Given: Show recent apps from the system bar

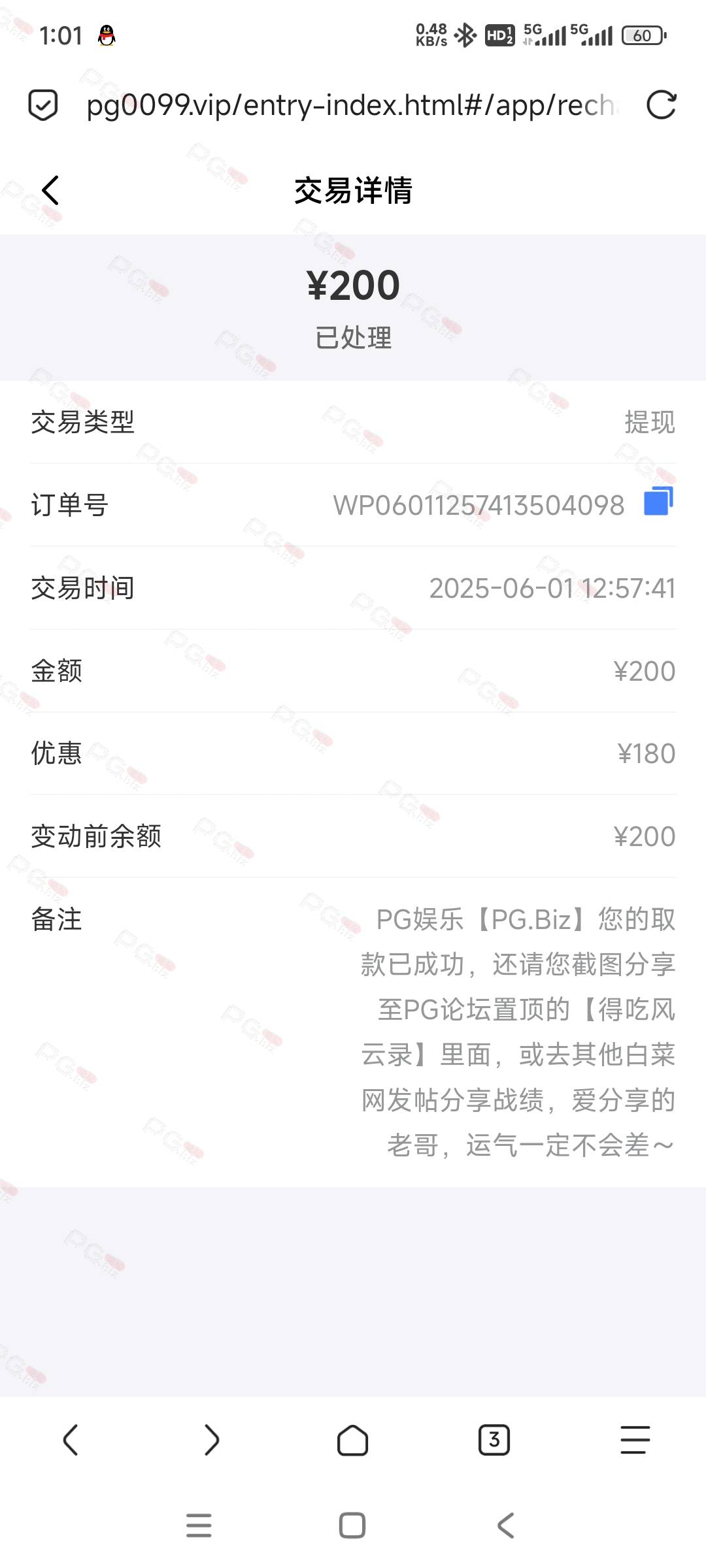Looking at the screenshot, I should coord(199,1526).
